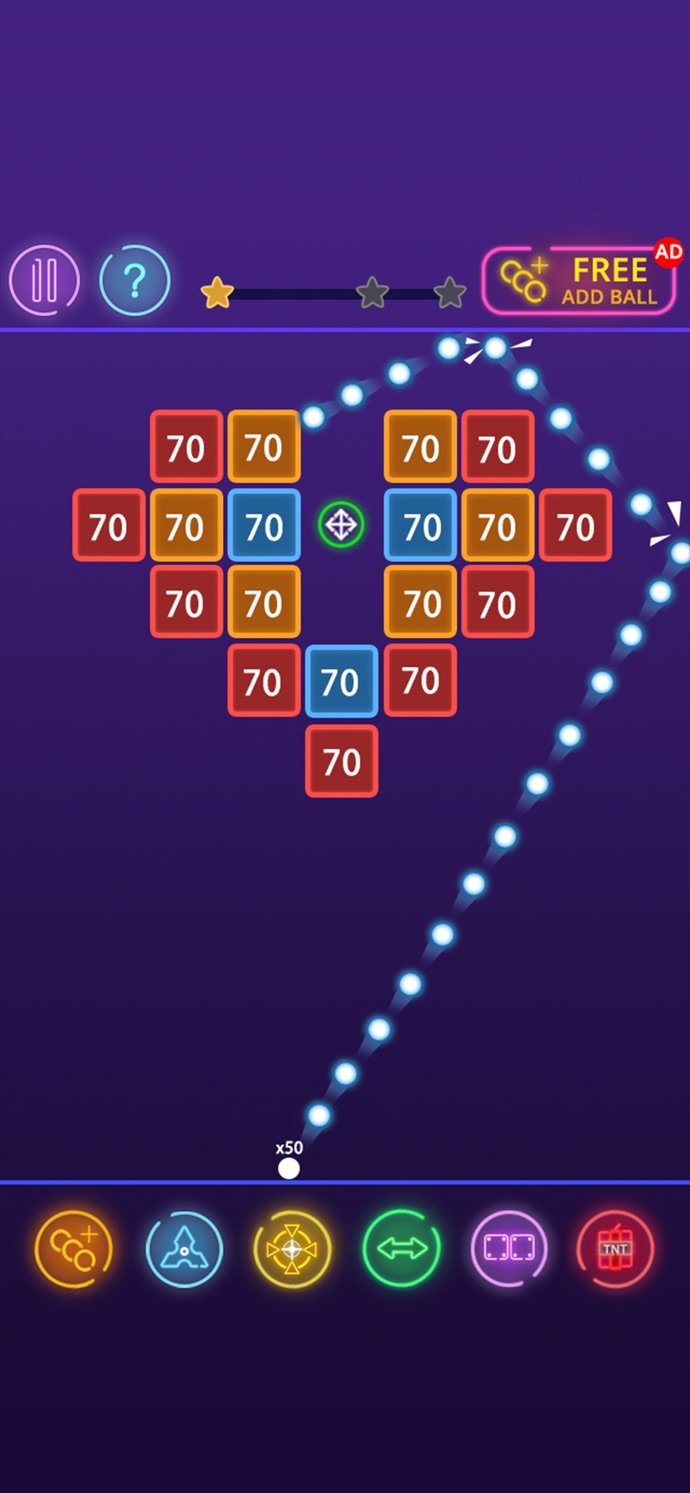Activate the purple double-block power-up
Viewport: 690px width, 1493px height.
[x=509, y=1248]
